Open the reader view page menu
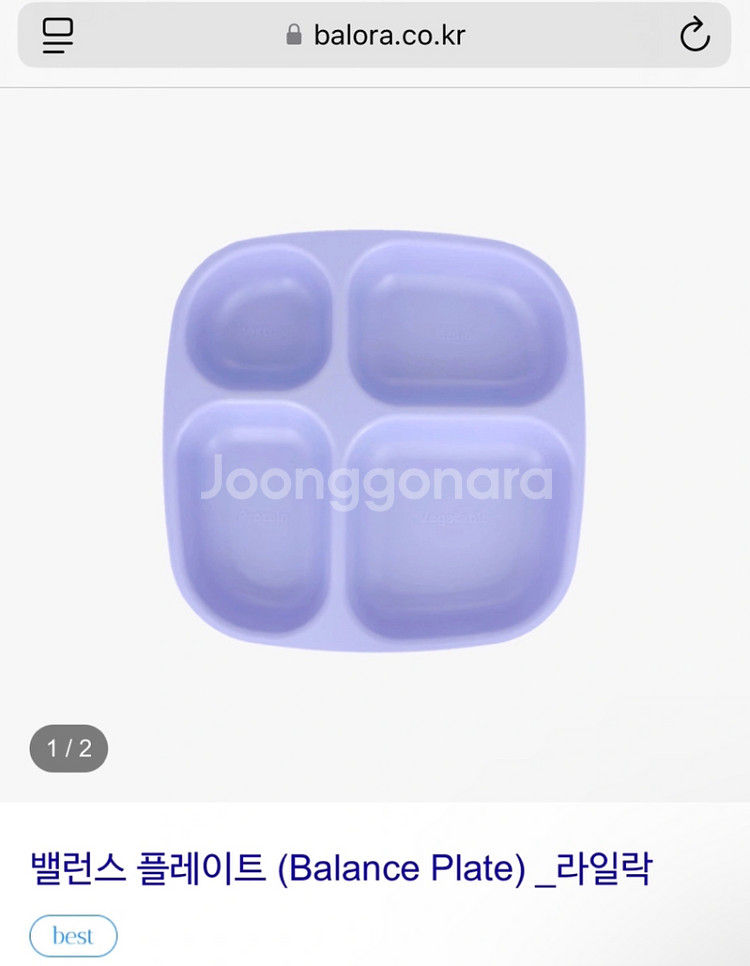Viewport: 750px width, 966px height. [x=58, y=36]
